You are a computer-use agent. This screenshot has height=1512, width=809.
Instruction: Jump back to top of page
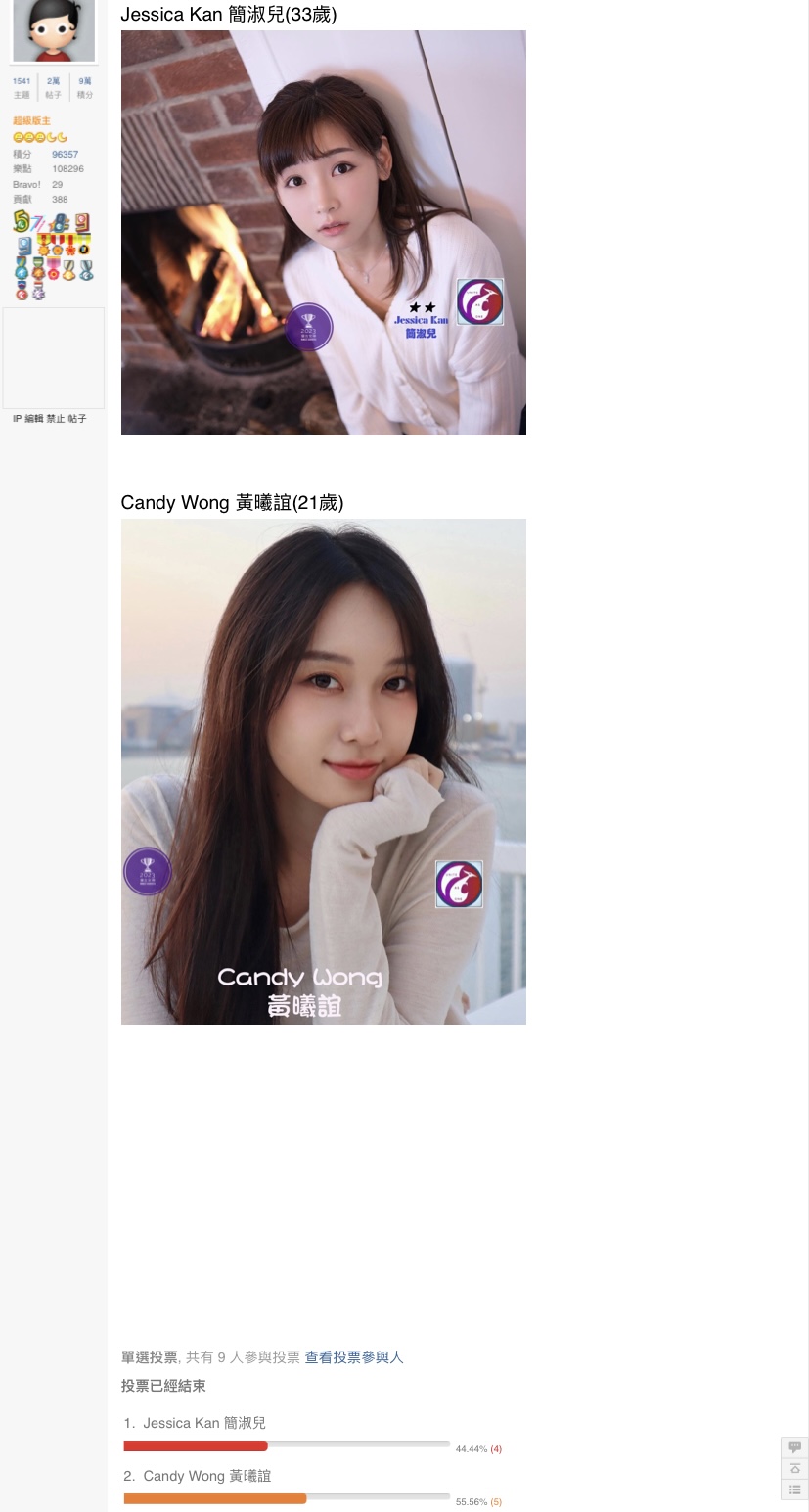click(x=794, y=1469)
